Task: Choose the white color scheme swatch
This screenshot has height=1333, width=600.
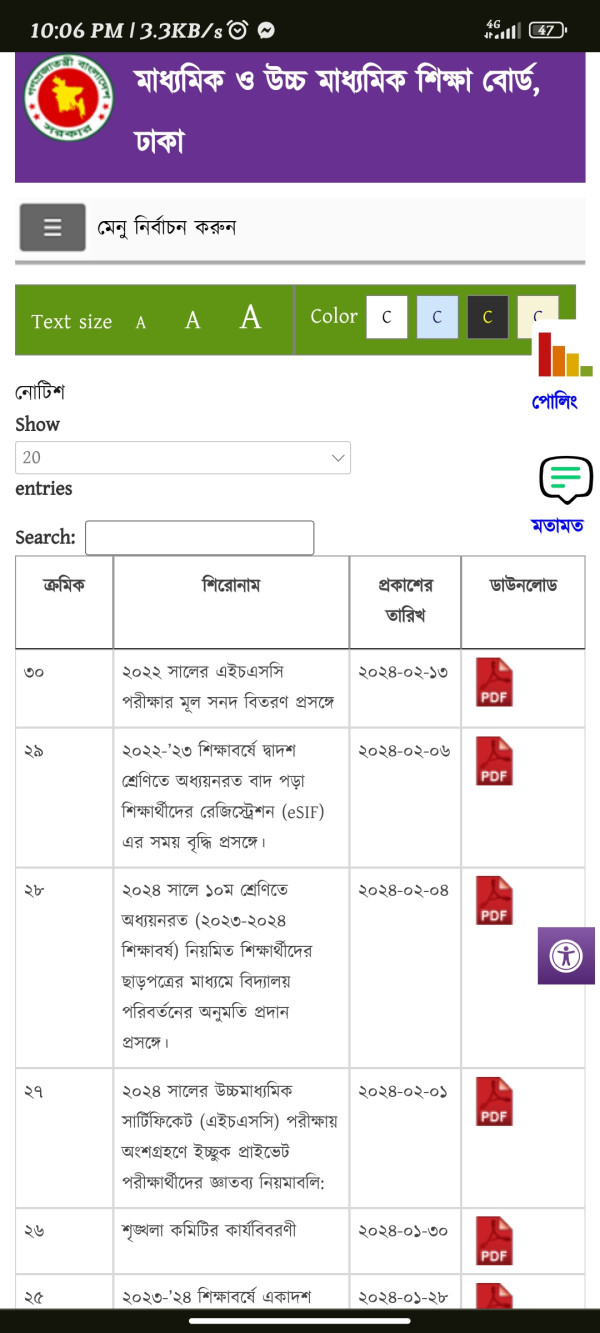Action: 387,317
